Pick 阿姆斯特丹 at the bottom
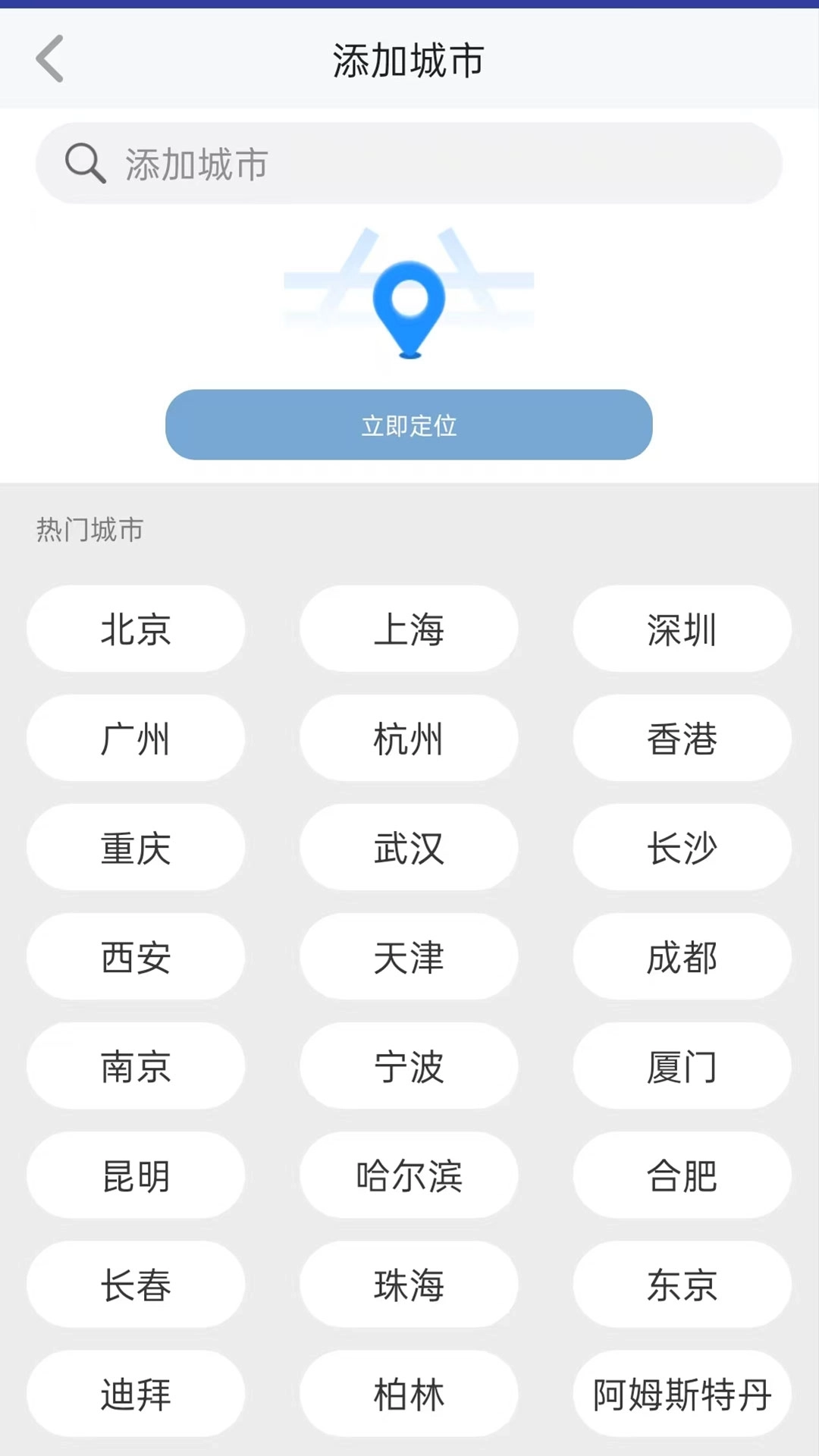The image size is (819, 1456). click(682, 1394)
